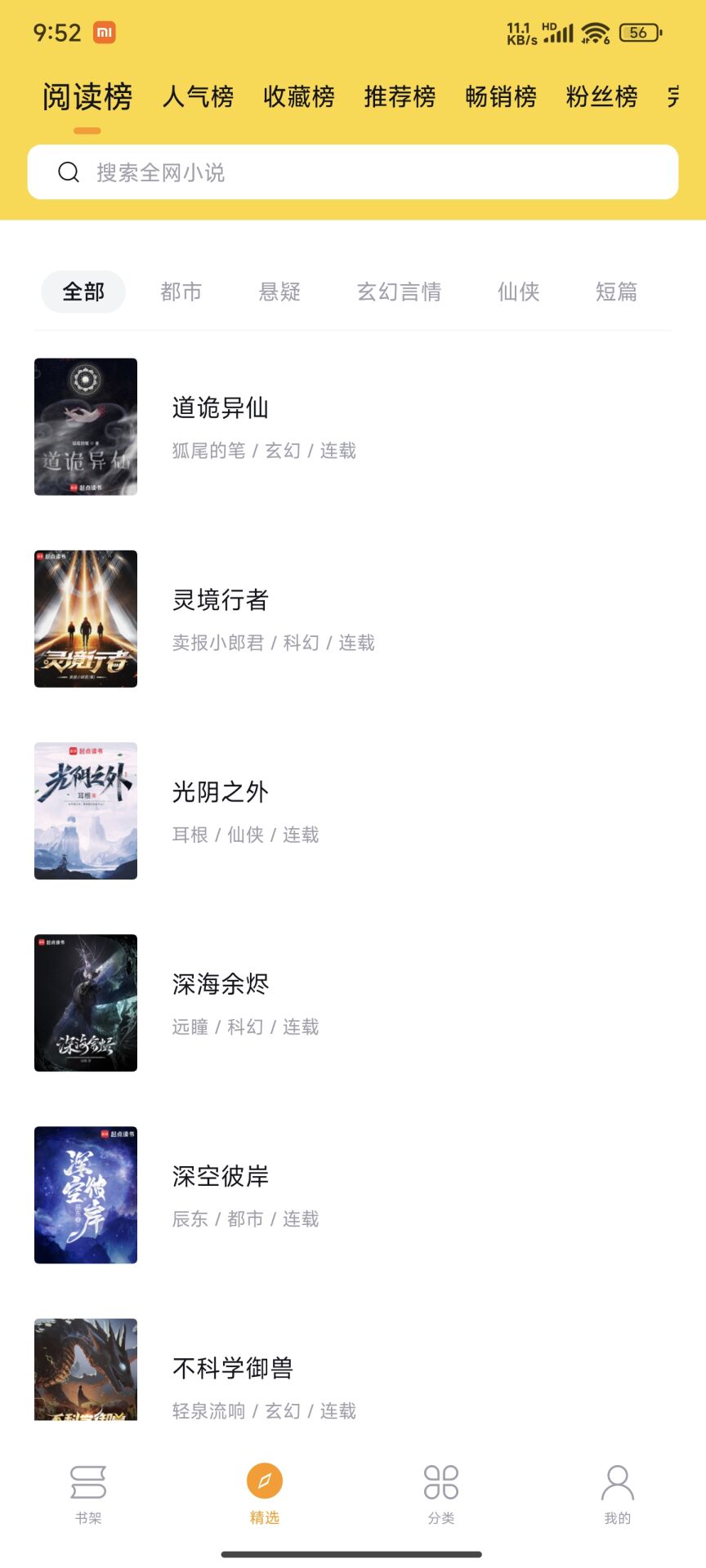Select the 推荐榜 tab

pos(400,97)
